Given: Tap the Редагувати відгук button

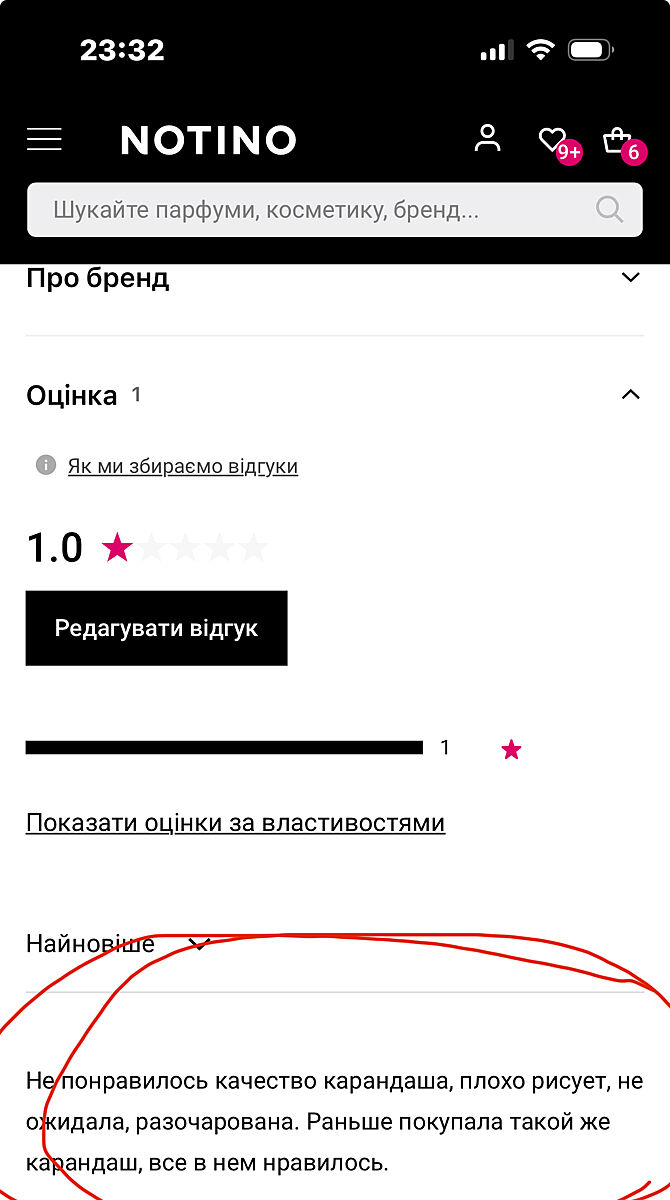Looking at the screenshot, I should [156, 628].
